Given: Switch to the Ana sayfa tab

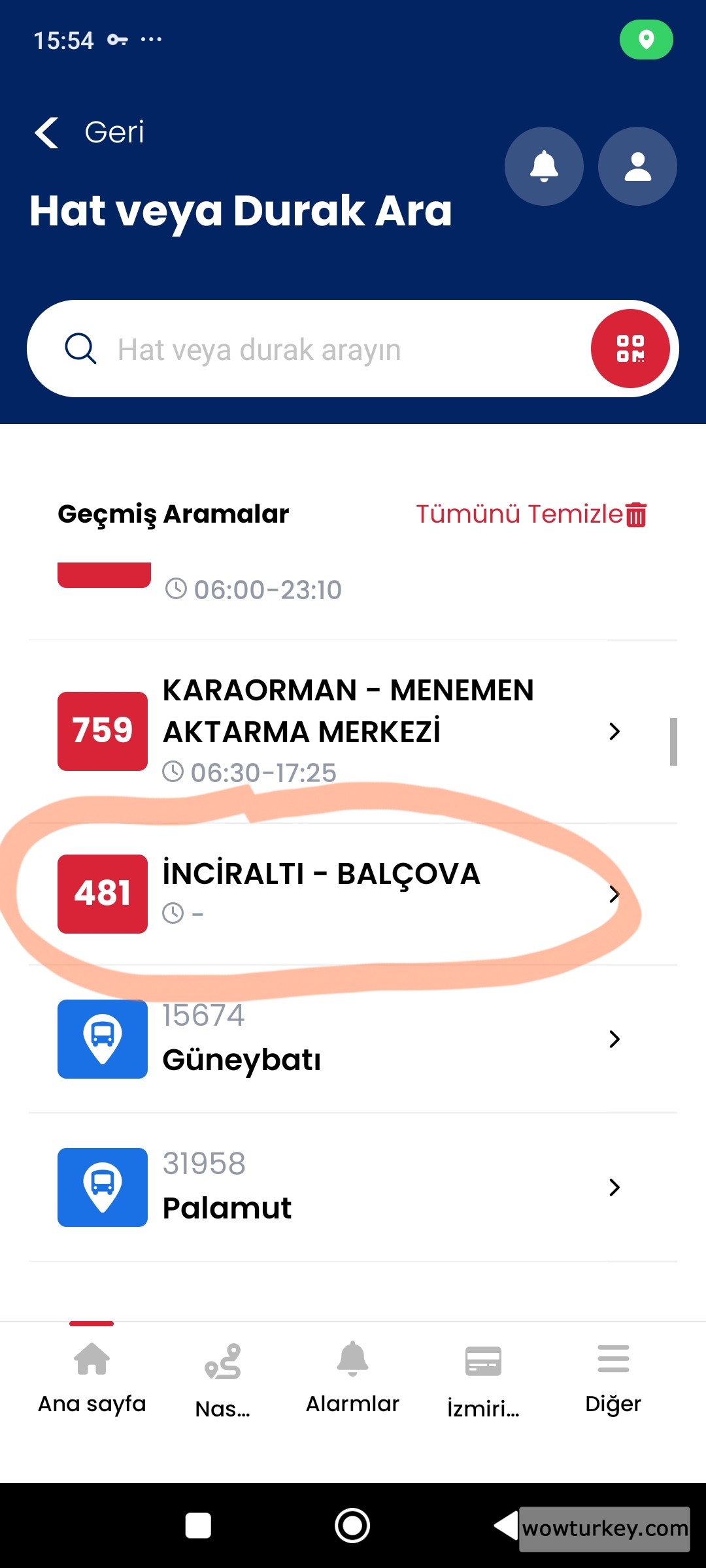Looking at the screenshot, I should click(92, 1375).
